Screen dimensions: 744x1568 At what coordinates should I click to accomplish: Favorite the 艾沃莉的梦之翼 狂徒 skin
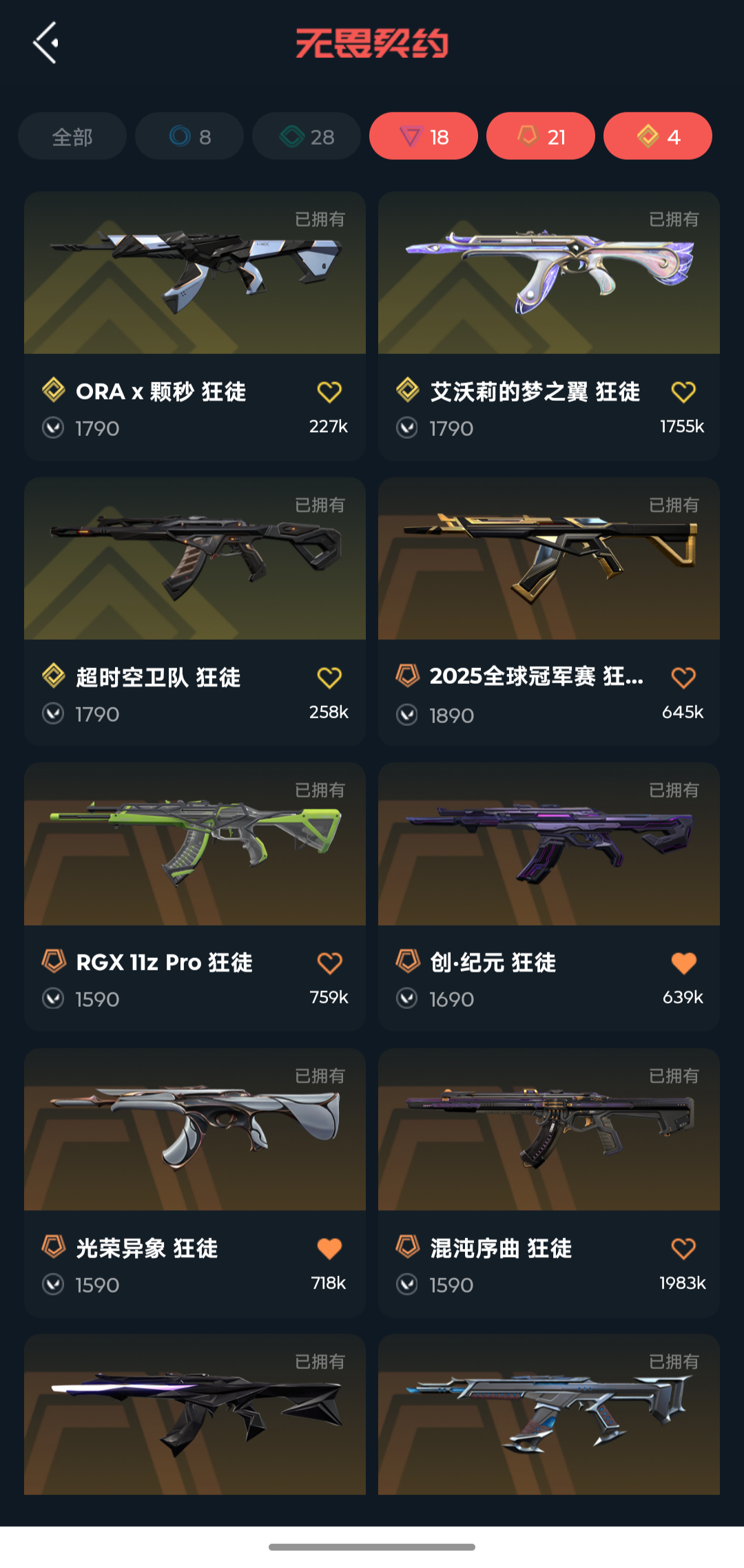[x=683, y=392]
